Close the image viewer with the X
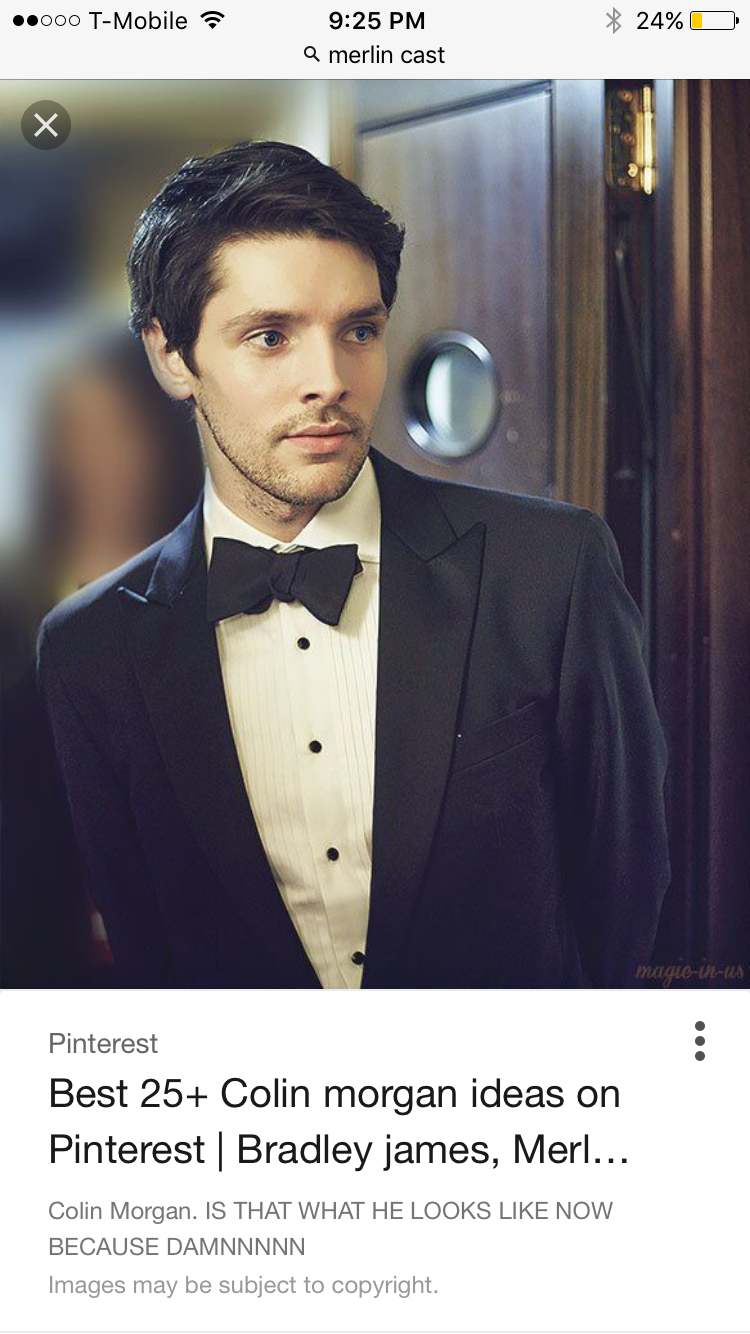The width and height of the screenshot is (750, 1334). coord(45,125)
